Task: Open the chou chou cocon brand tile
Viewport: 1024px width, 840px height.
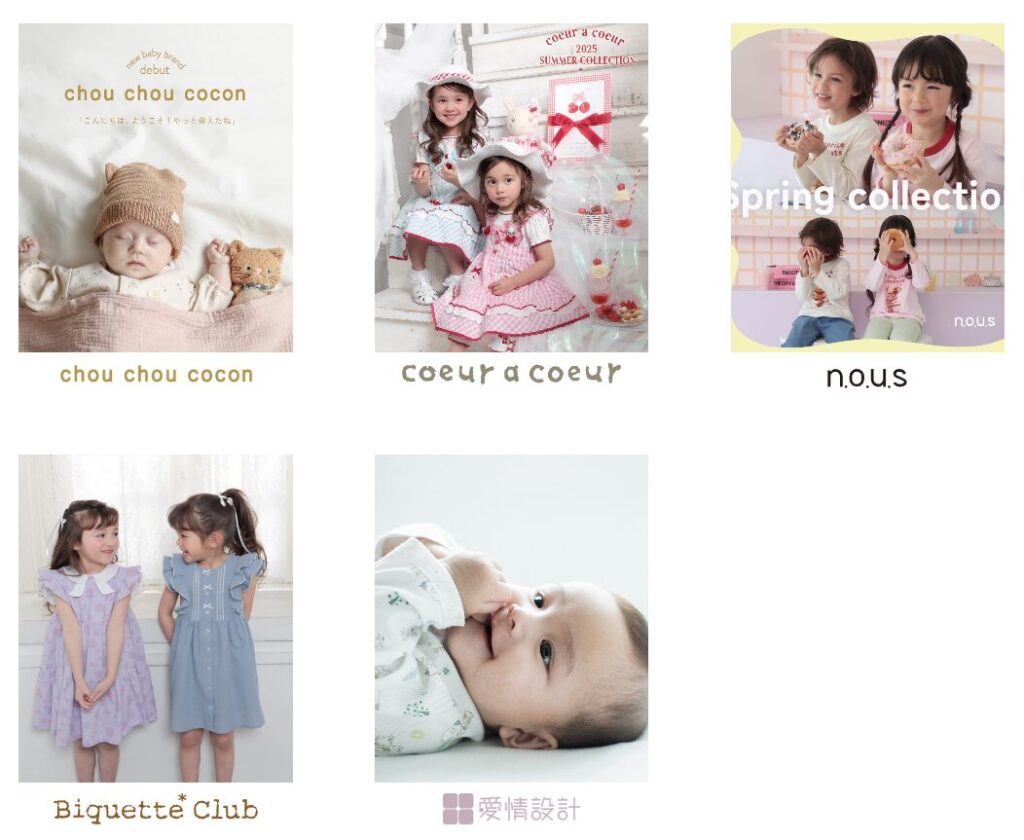Action: coord(155,188)
